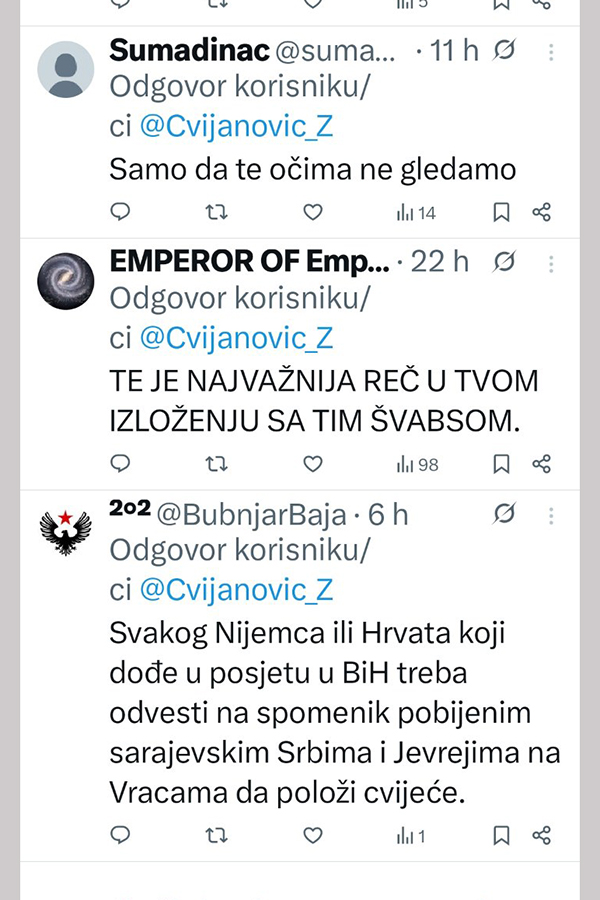The width and height of the screenshot is (600, 900).
Task: Retweet the EMPEROR OF tweet
Action: pyautogui.click(x=216, y=464)
